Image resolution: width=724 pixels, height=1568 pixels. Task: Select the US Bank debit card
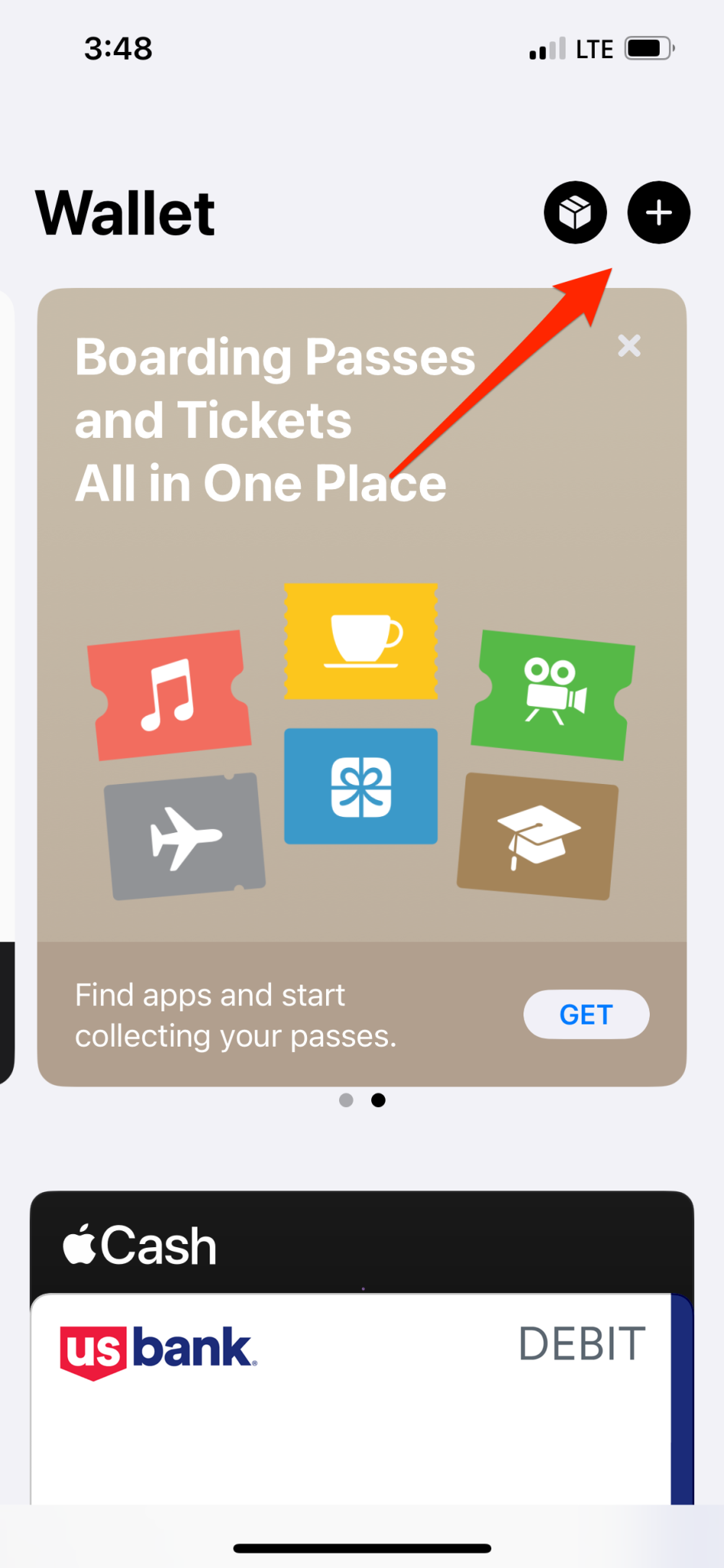tap(360, 1393)
